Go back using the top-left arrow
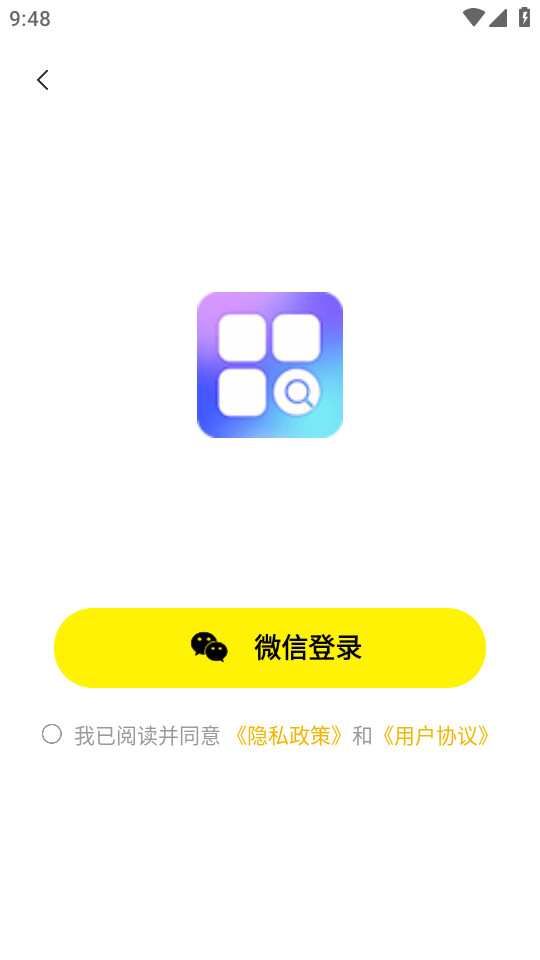The width and height of the screenshot is (540, 960). (42, 80)
